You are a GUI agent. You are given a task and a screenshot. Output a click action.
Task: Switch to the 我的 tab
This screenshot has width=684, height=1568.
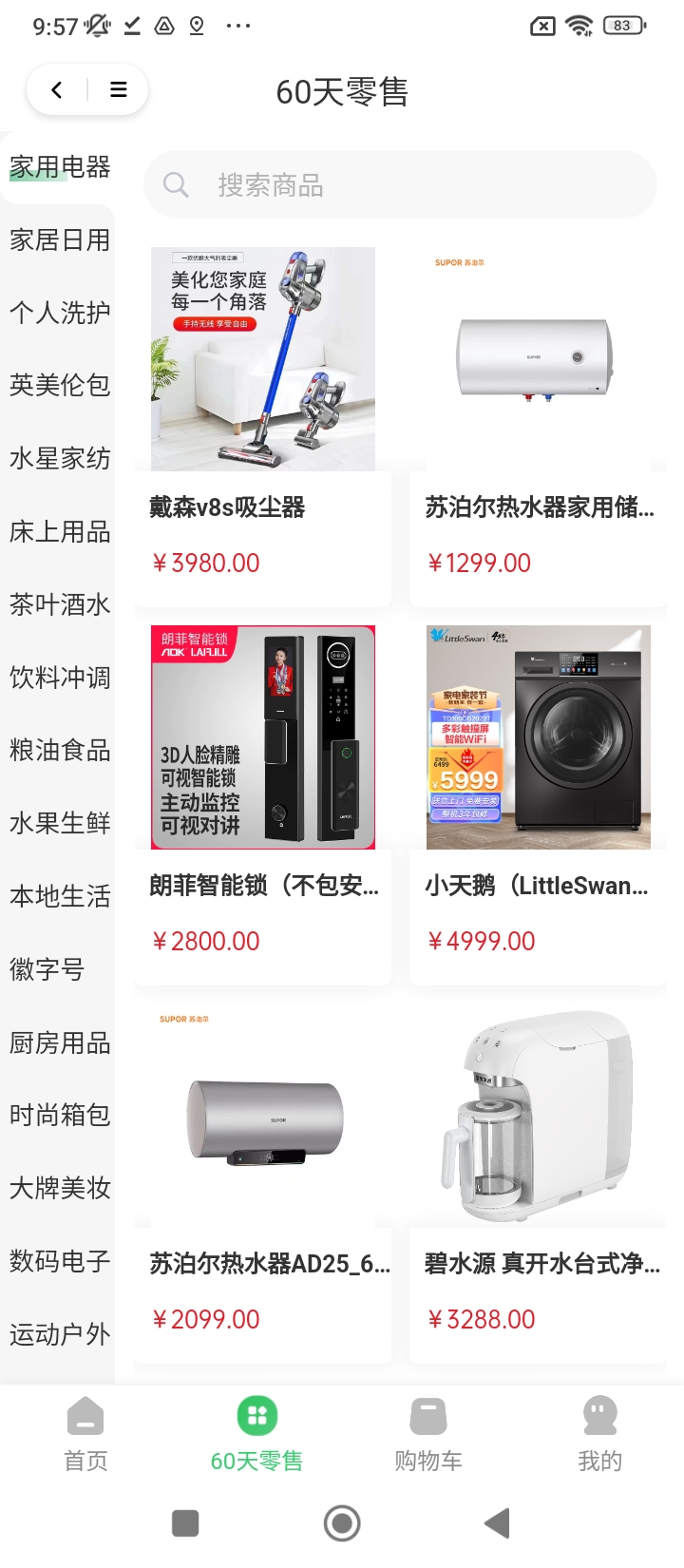coord(599,1433)
